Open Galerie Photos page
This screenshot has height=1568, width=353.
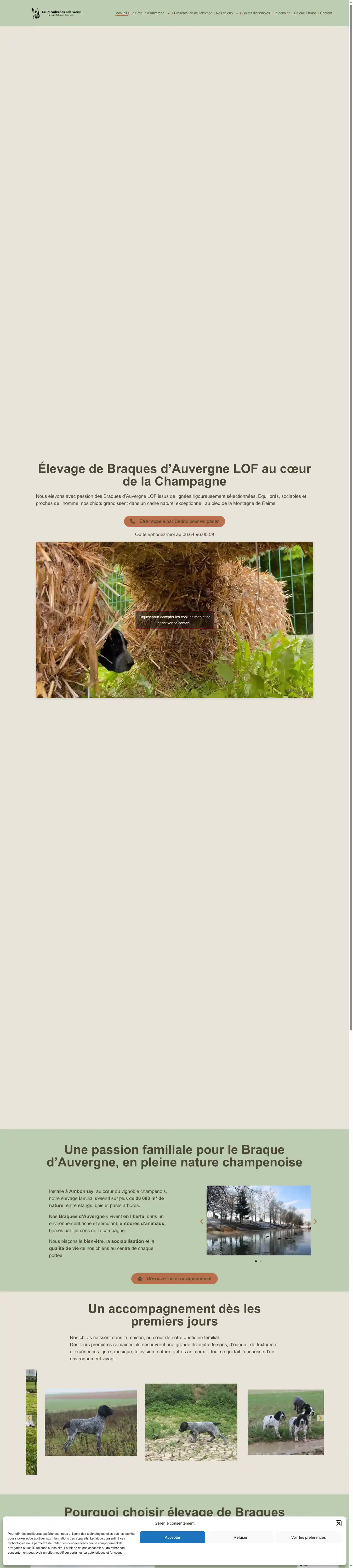(305, 13)
